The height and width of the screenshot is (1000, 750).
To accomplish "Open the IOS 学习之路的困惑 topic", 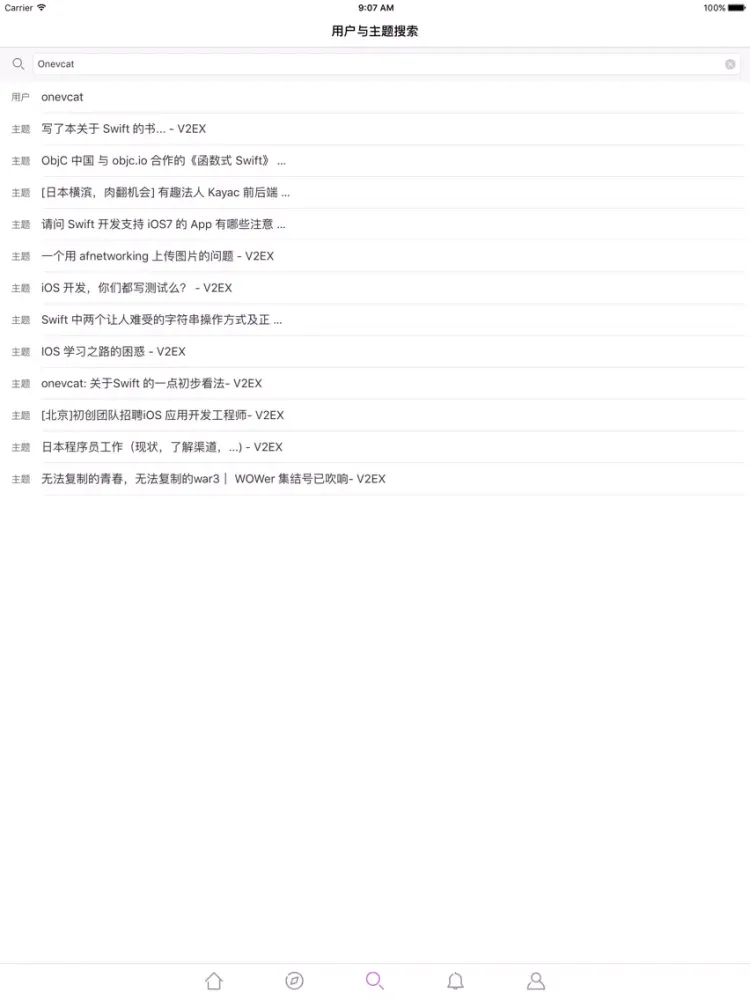I will (x=113, y=351).
